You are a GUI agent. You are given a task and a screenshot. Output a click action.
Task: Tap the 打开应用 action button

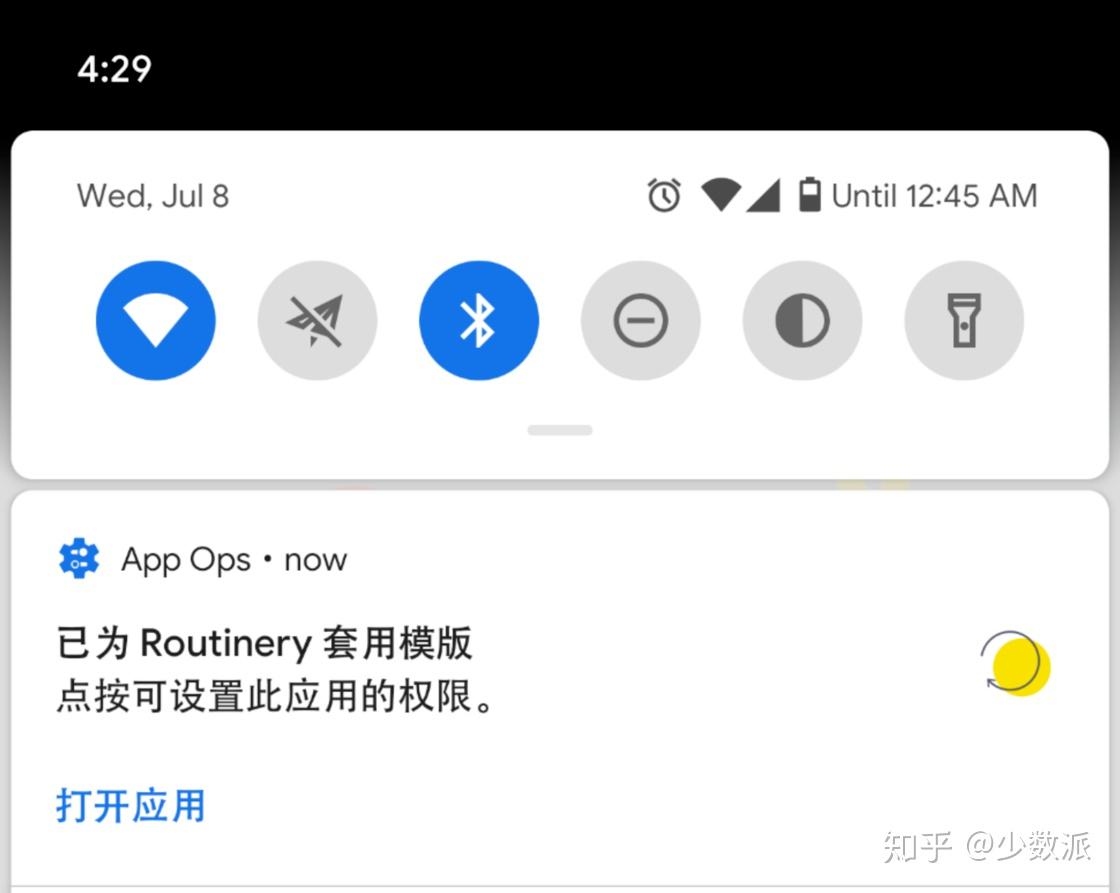pos(131,805)
